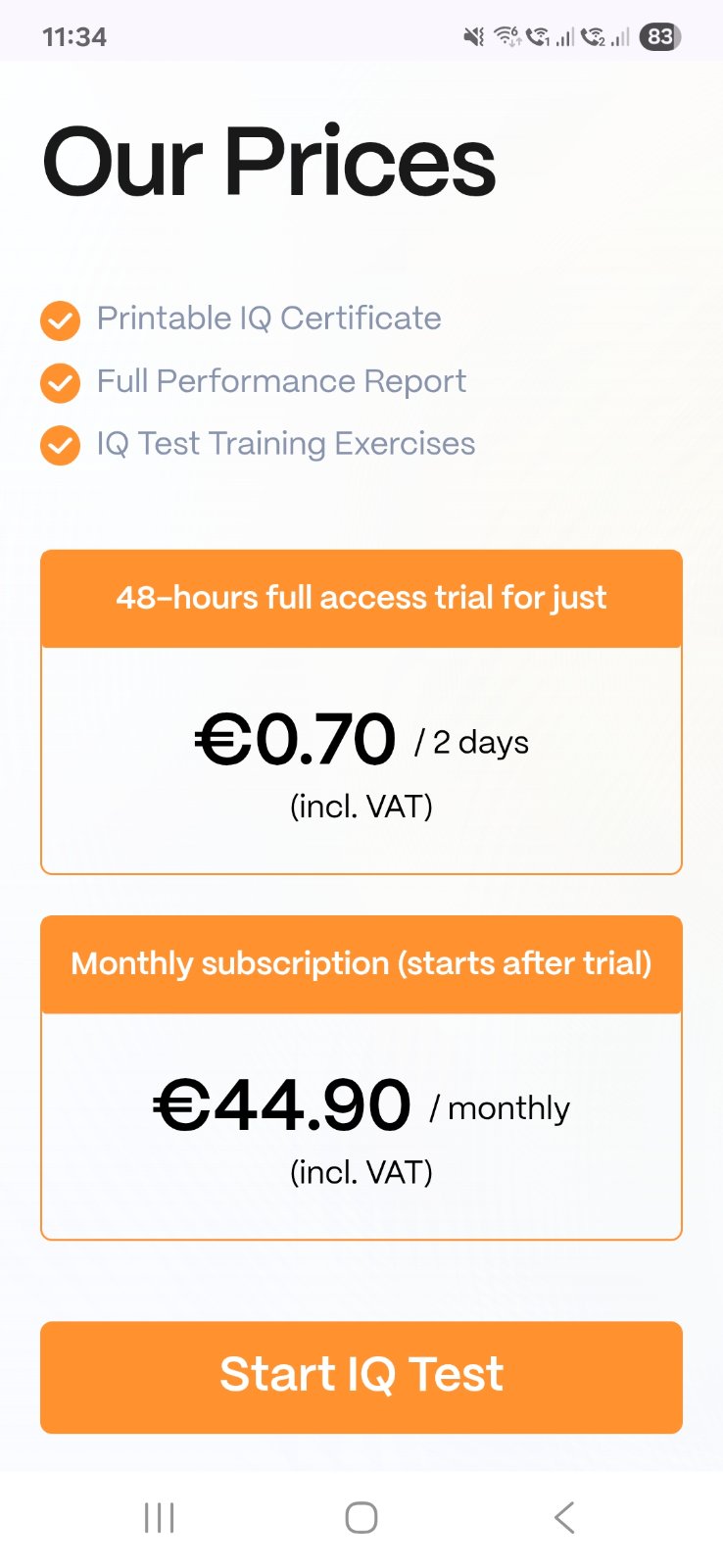The width and height of the screenshot is (723, 1568).
Task: Tap the Start IQ Test button
Action: pyautogui.click(x=361, y=1376)
